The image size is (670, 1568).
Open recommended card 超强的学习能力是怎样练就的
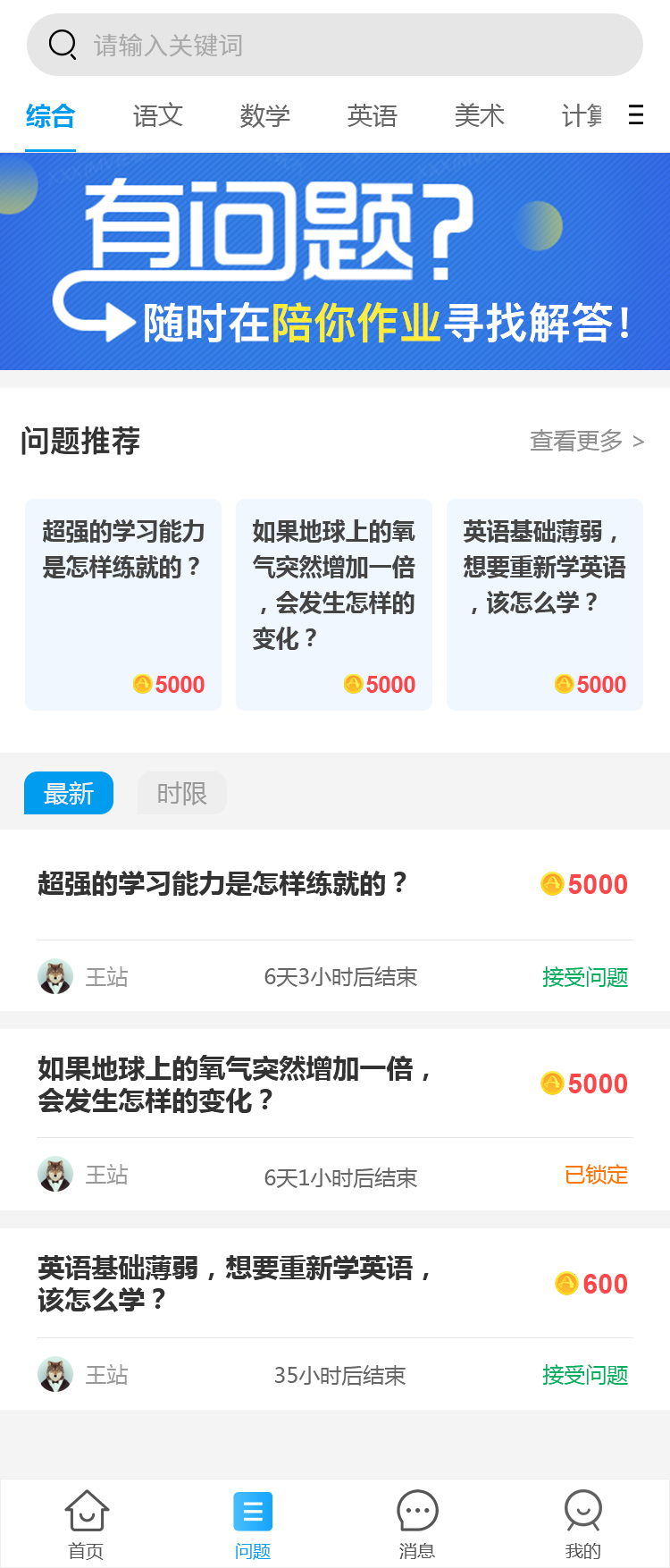click(123, 604)
